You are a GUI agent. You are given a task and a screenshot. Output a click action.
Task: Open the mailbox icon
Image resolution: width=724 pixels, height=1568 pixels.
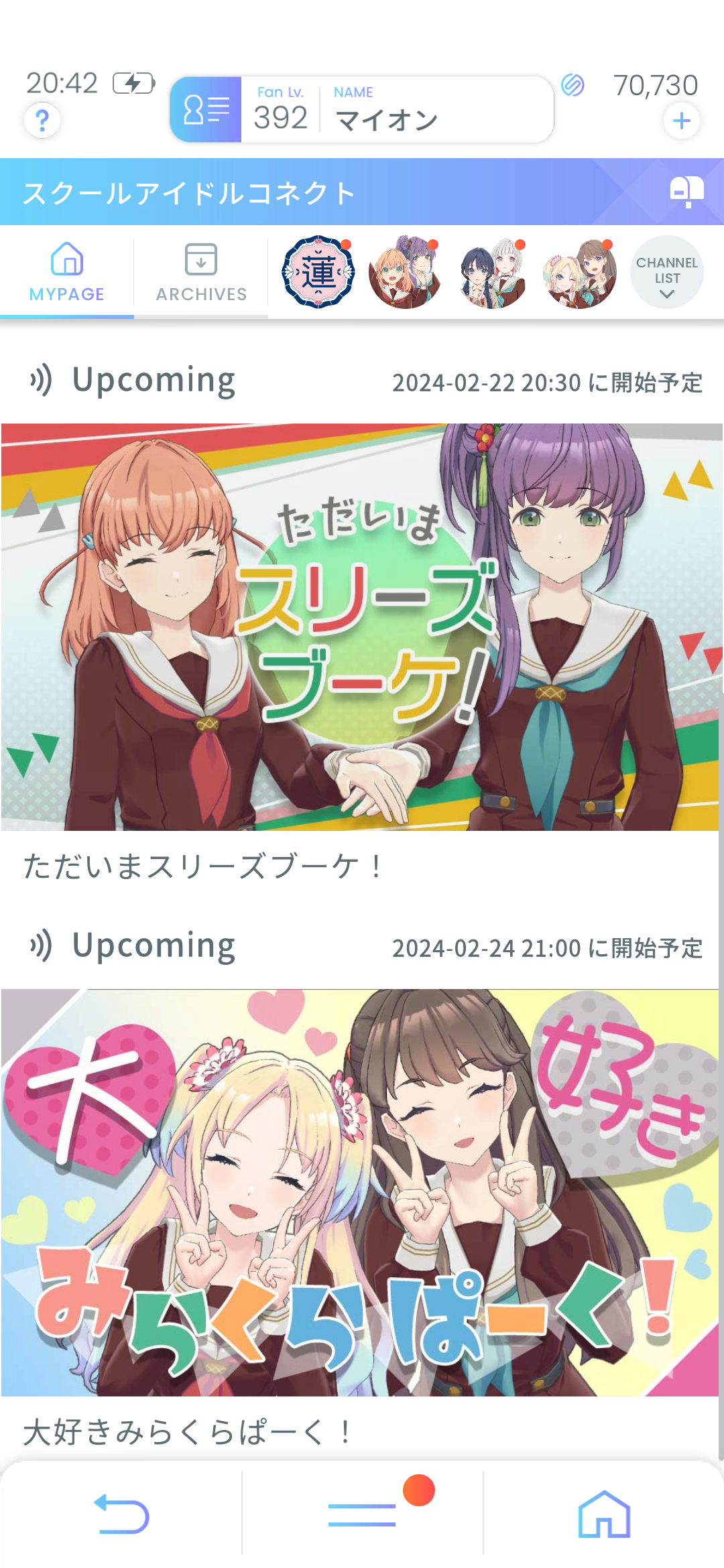click(686, 192)
